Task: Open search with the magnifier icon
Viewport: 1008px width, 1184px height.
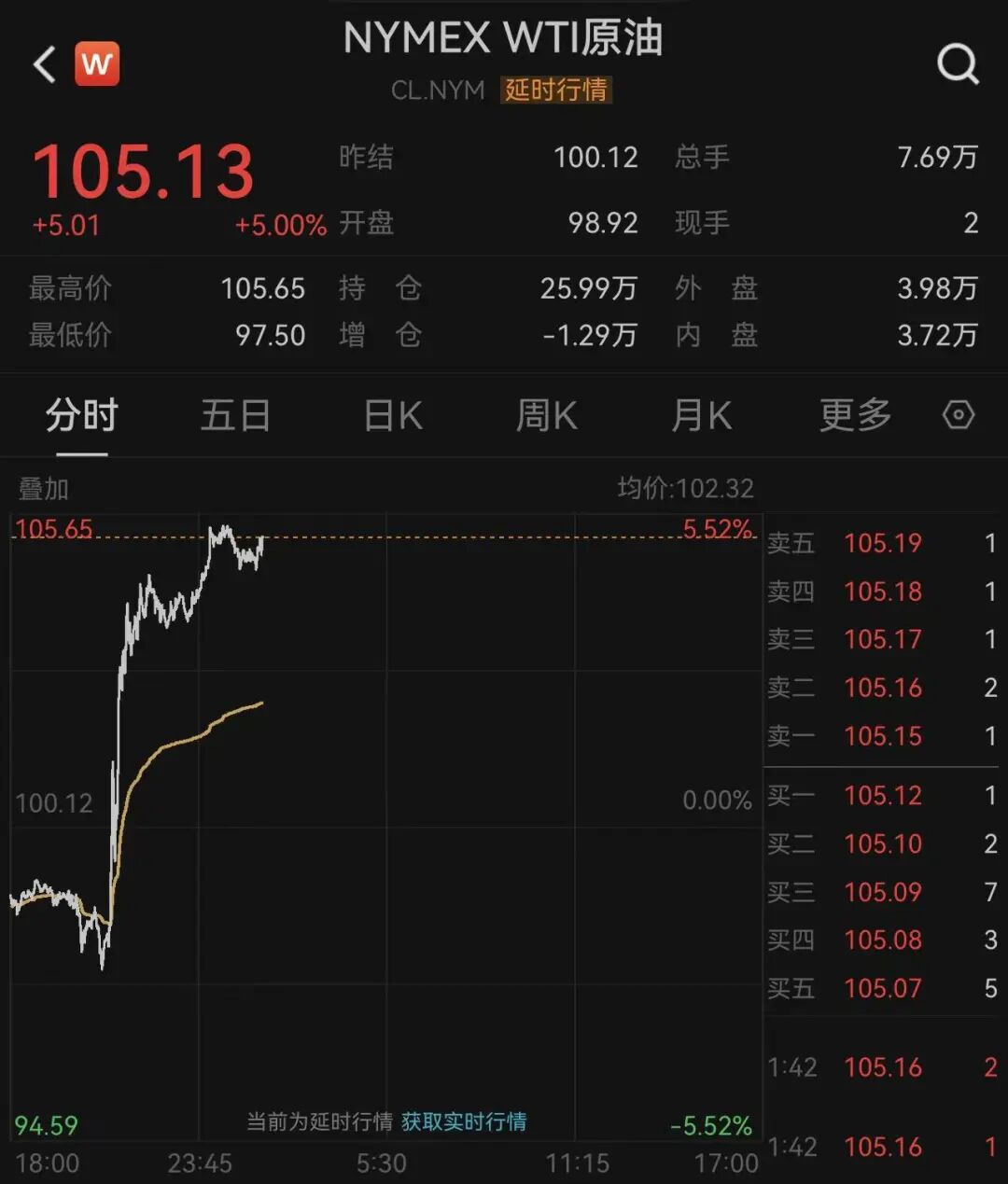Action: (956, 64)
